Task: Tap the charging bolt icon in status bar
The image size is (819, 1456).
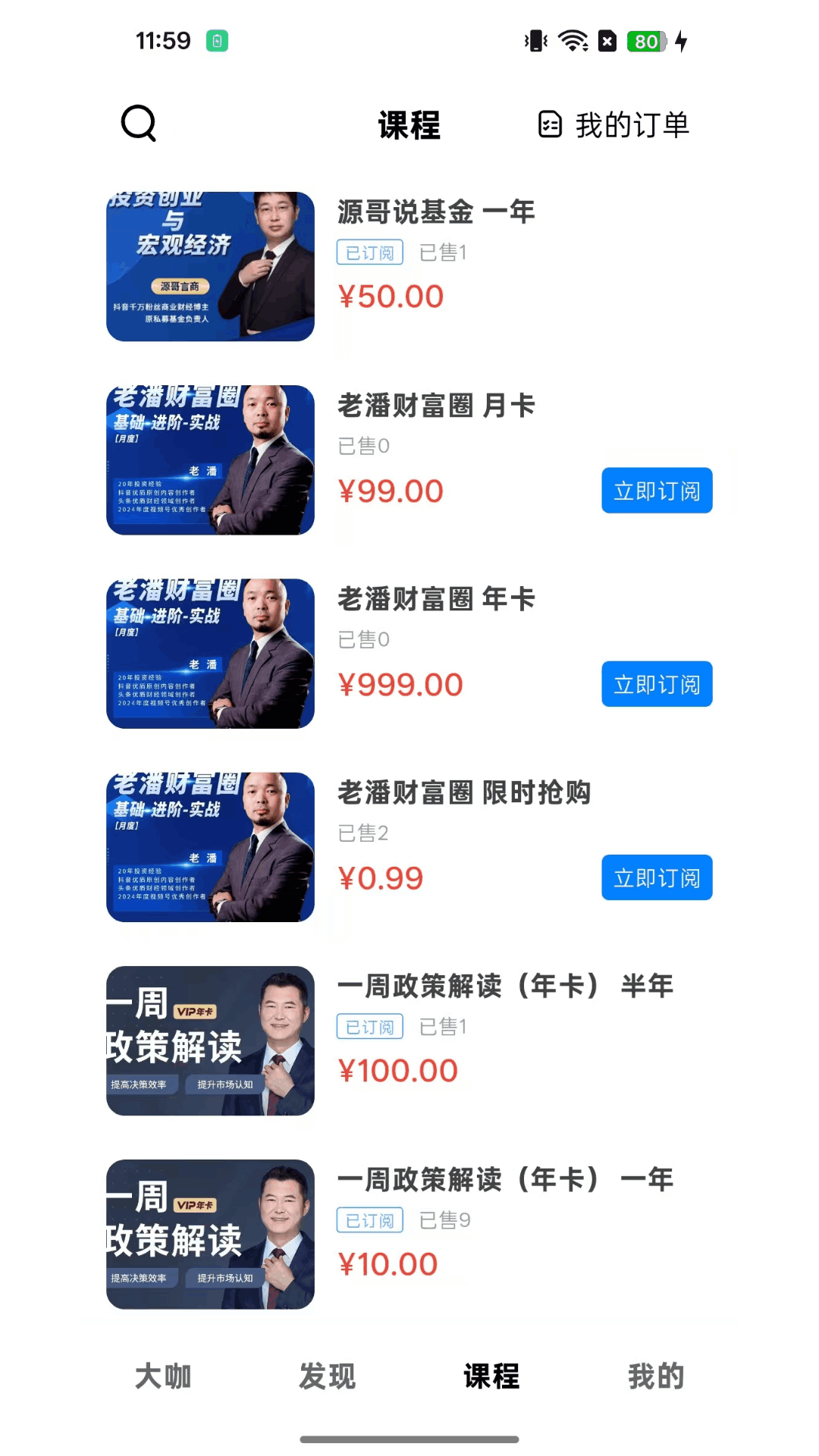Action: click(682, 41)
